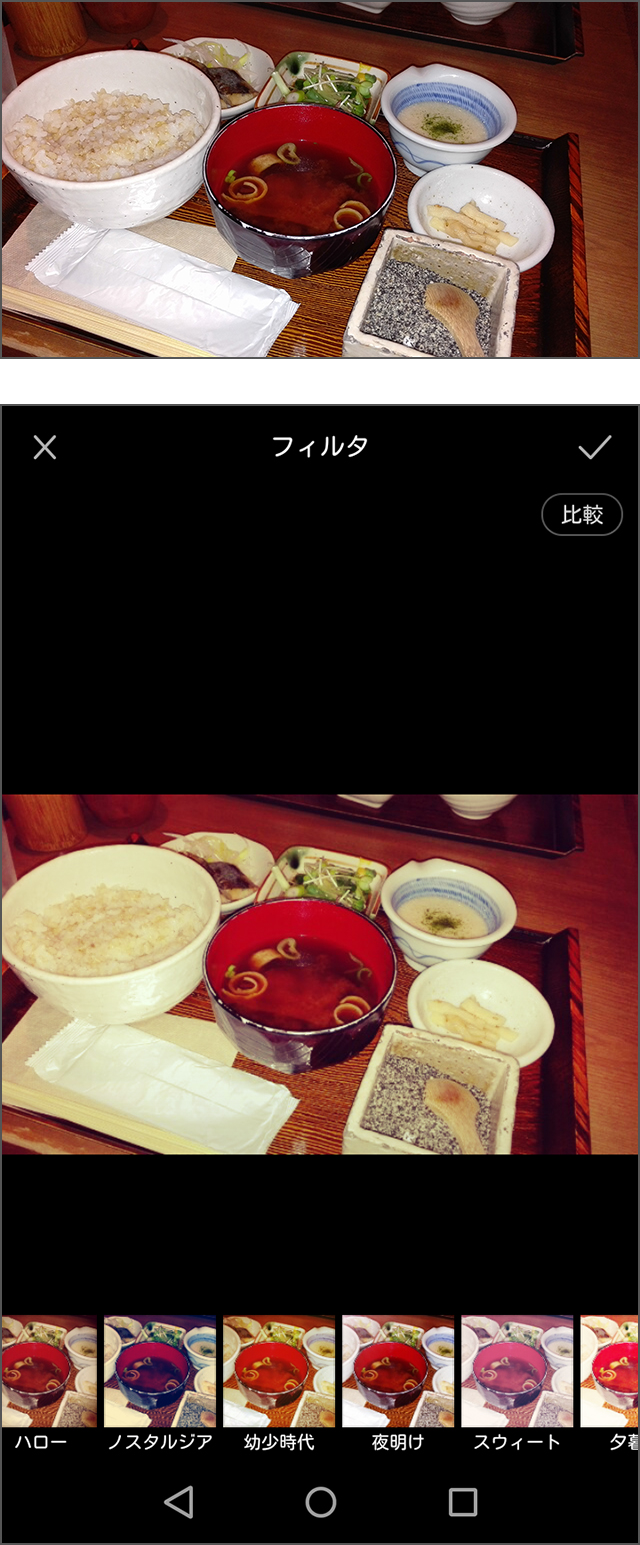Tap the 比較 compare button

pyautogui.click(x=582, y=515)
